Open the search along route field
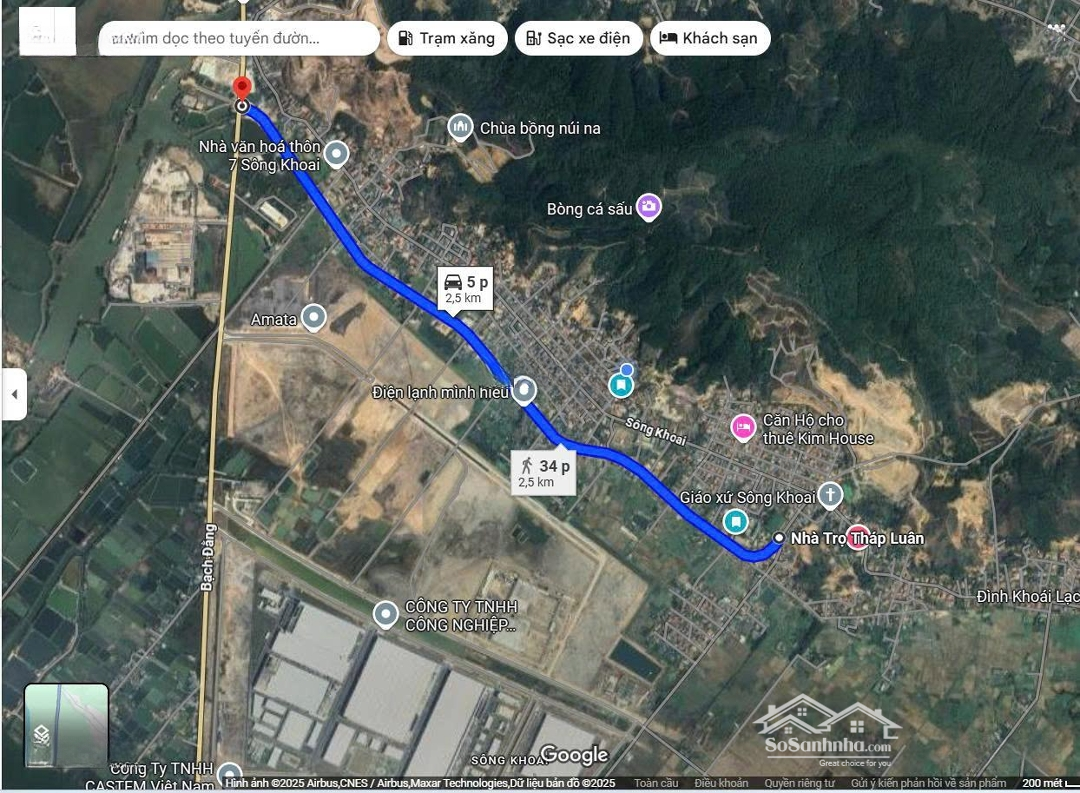The image size is (1080, 793). (238, 38)
